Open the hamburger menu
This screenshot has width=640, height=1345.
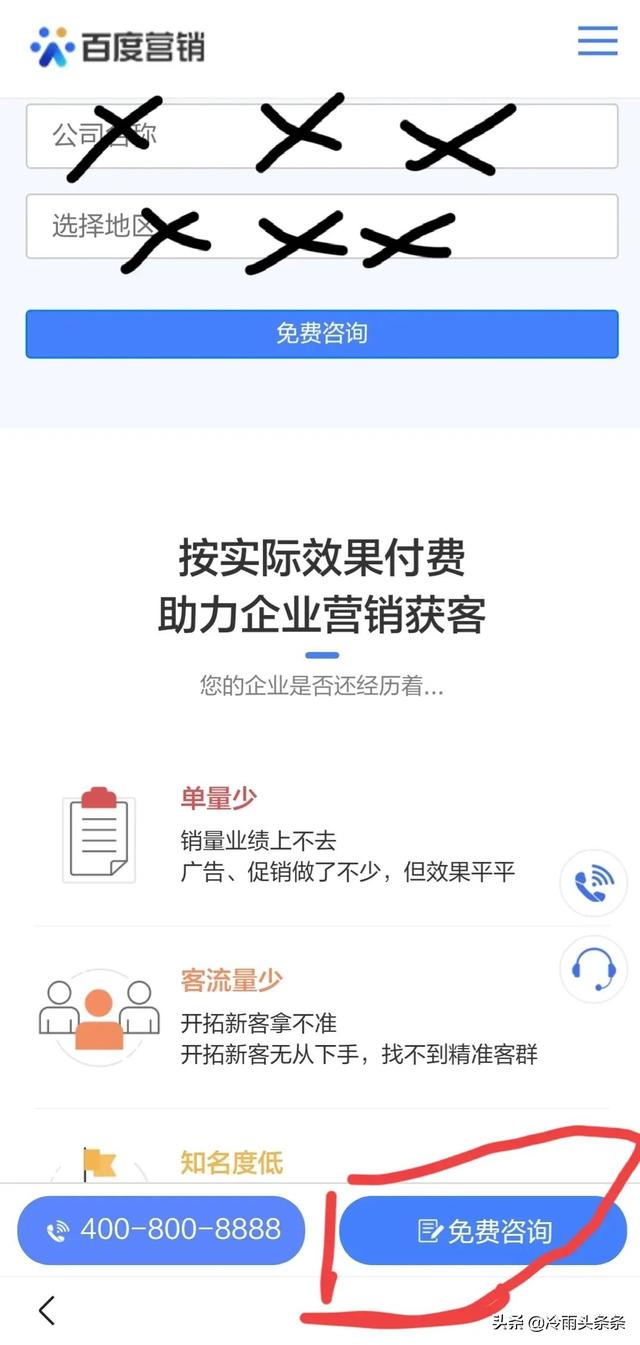pyautogui.click(x=597, y=41)
